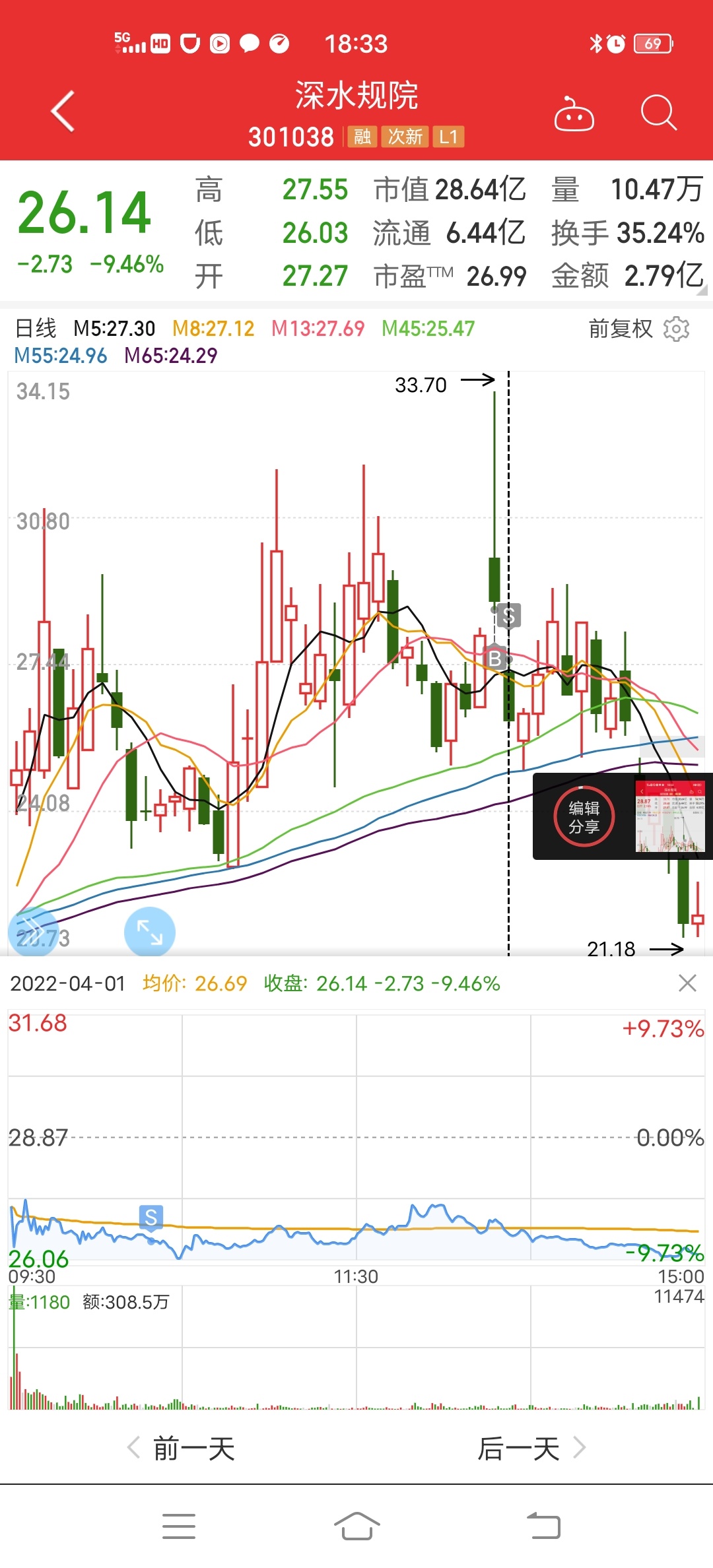Open the robot assistant icon

click(x=574, y=114)
